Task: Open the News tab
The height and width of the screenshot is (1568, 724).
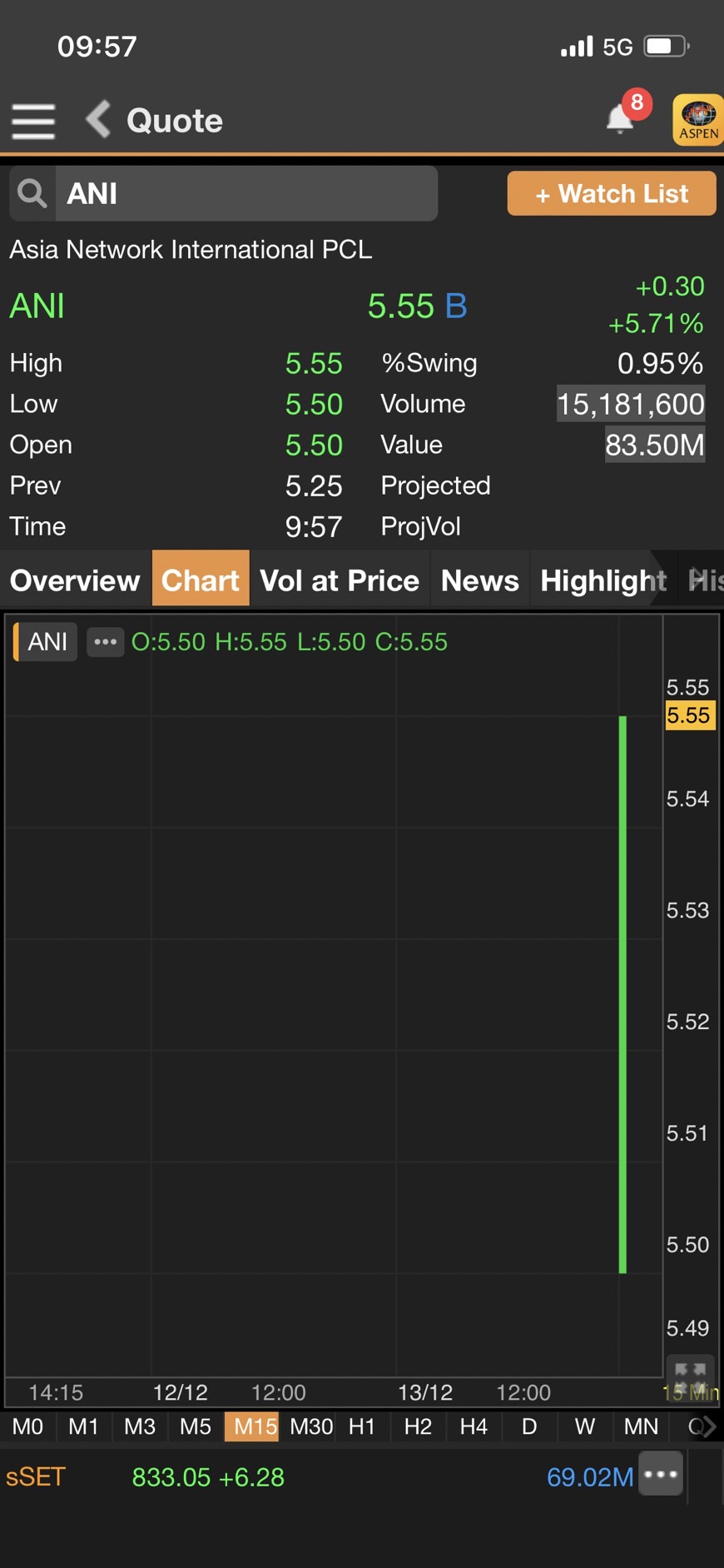Action: pyautogui.click(x=480, y=580)
